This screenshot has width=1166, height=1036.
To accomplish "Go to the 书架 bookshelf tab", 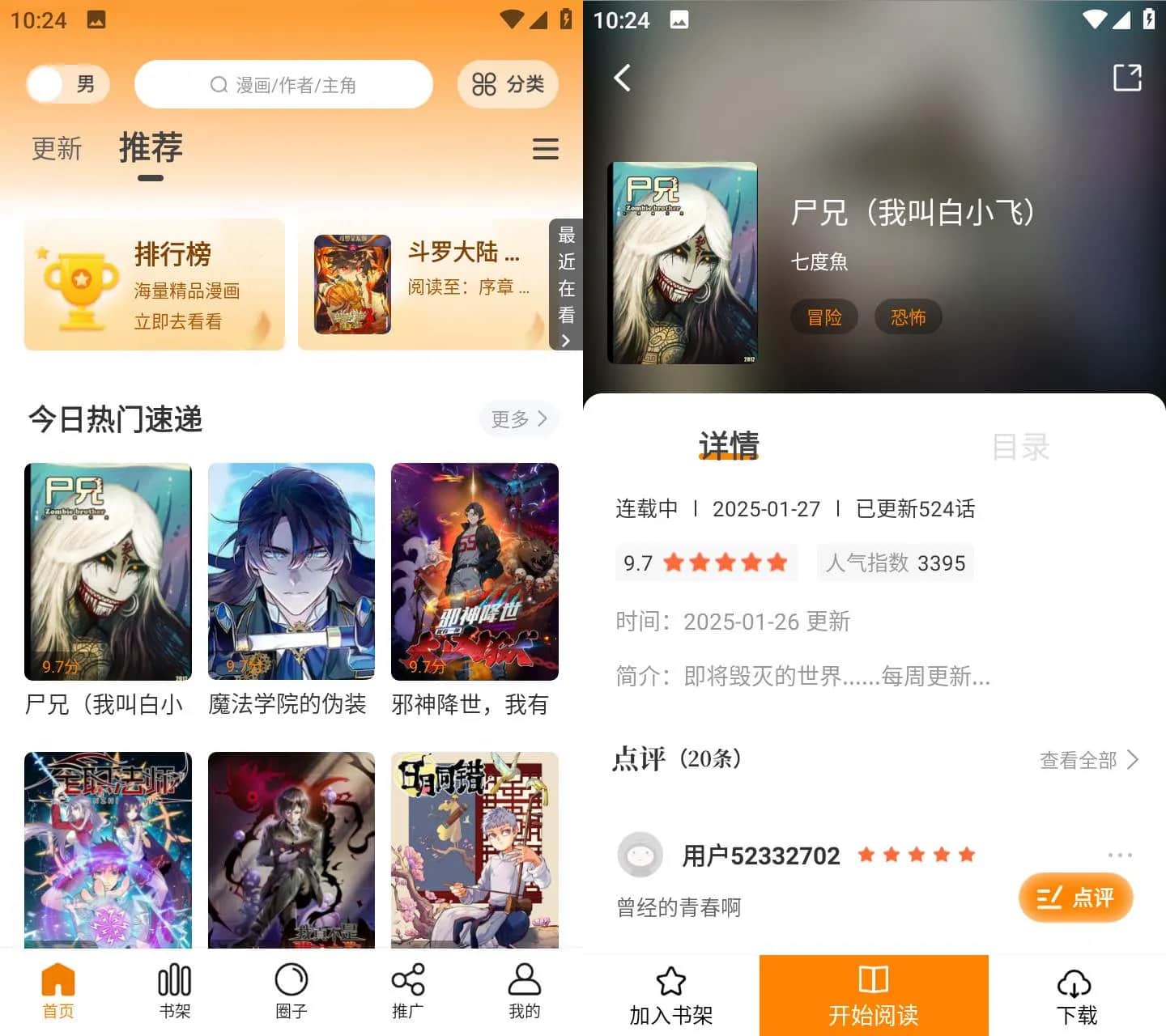I will coord(174,991).
